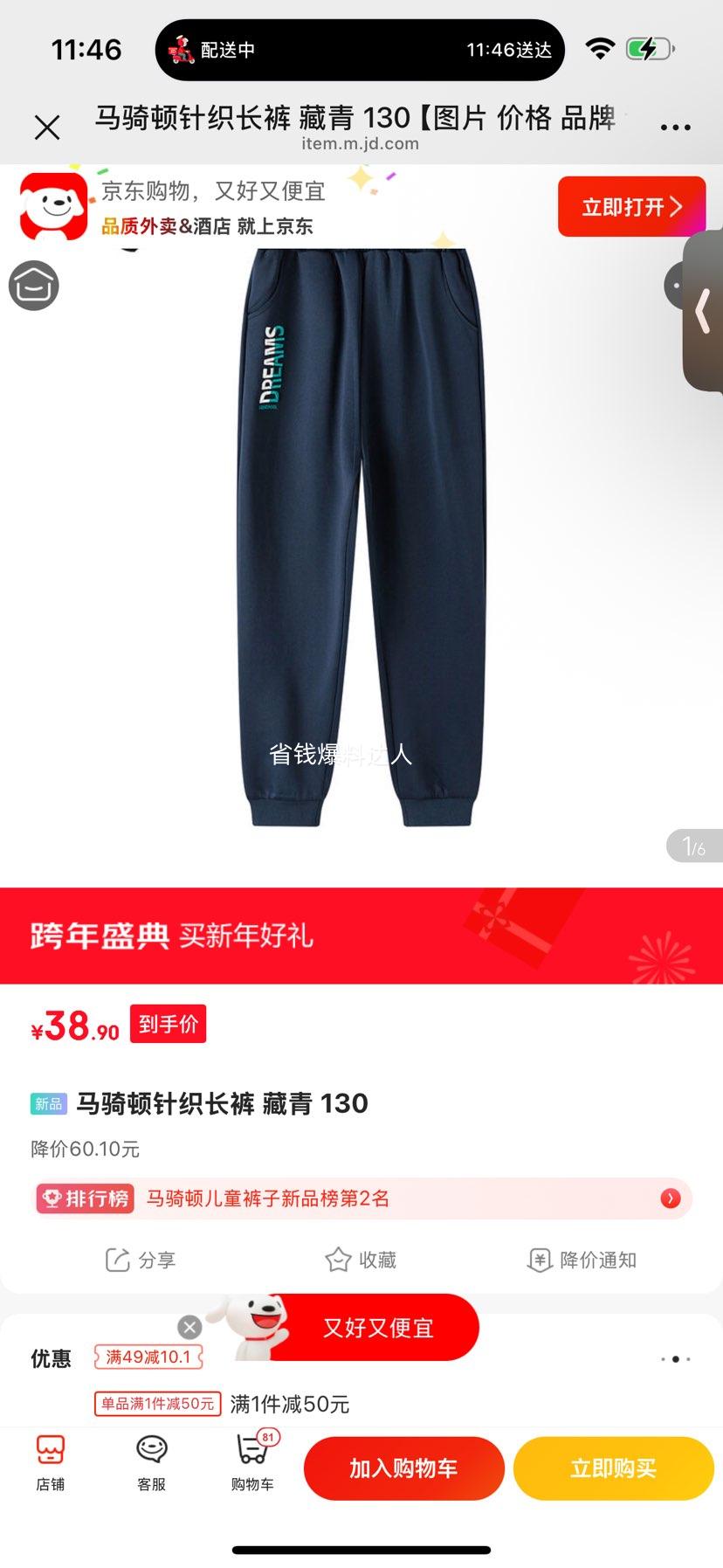Buy now using 立即购买 button
This screenshot has width=723, height=1568.
pyautogui.click(x=613, y=1468)
